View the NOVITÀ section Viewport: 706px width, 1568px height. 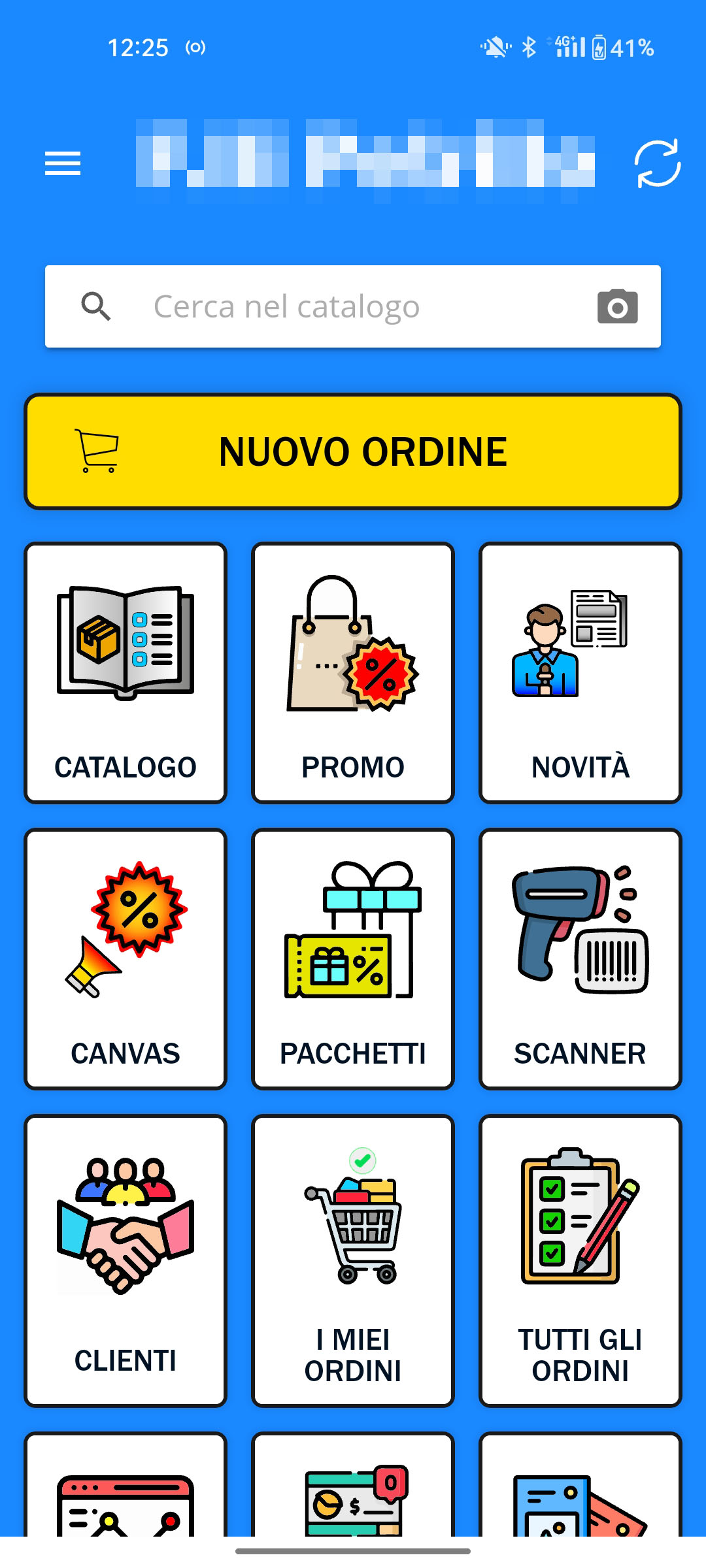pos(580,673)
